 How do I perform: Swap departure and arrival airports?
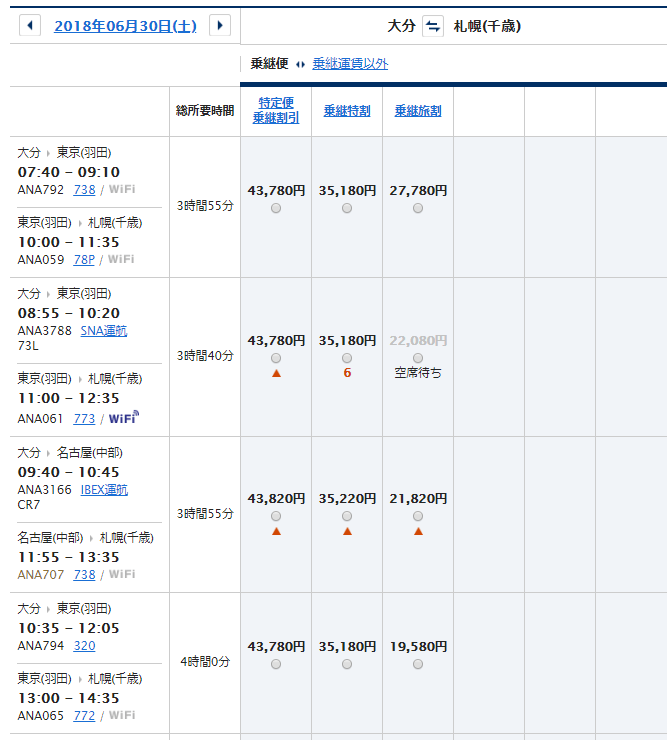pos(433,26)
